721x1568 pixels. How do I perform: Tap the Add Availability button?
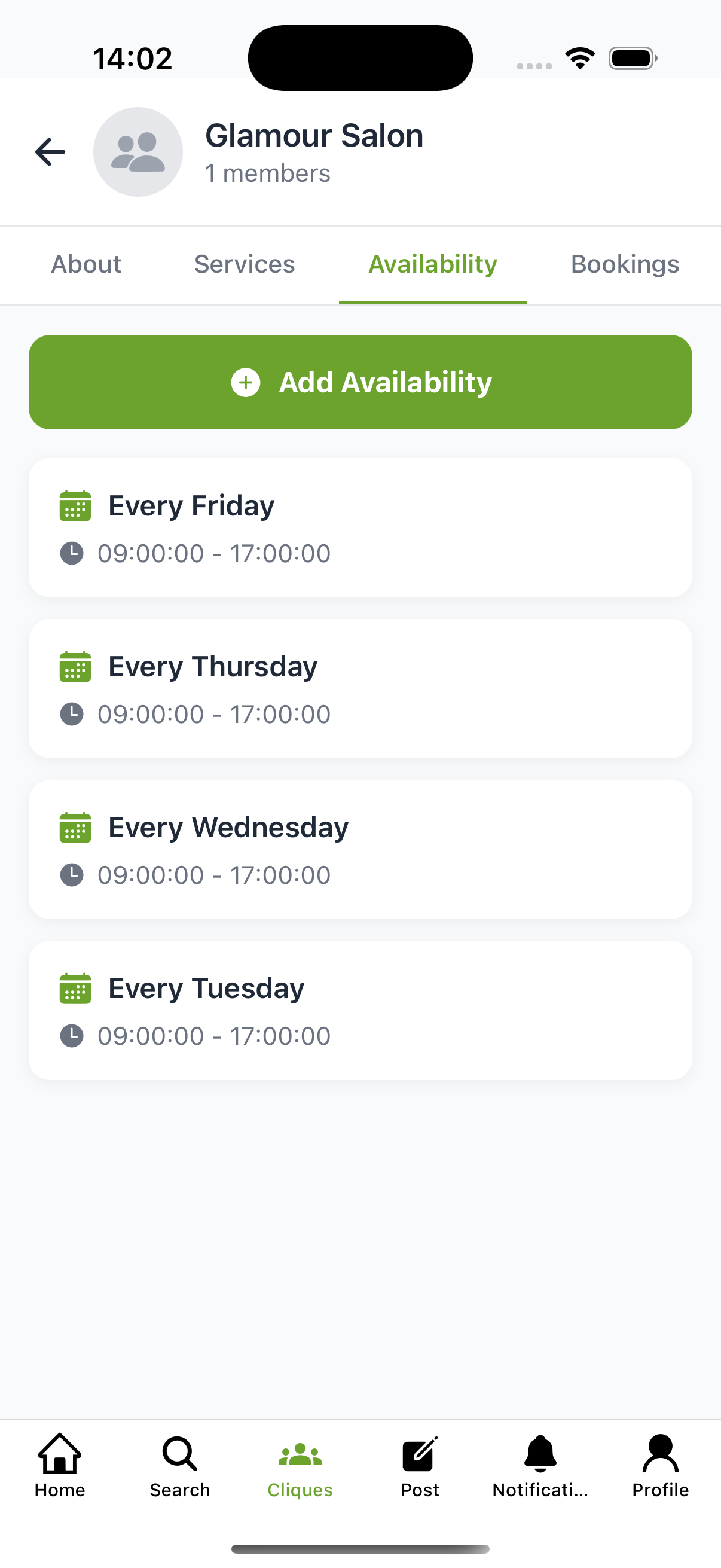point(360,382)
